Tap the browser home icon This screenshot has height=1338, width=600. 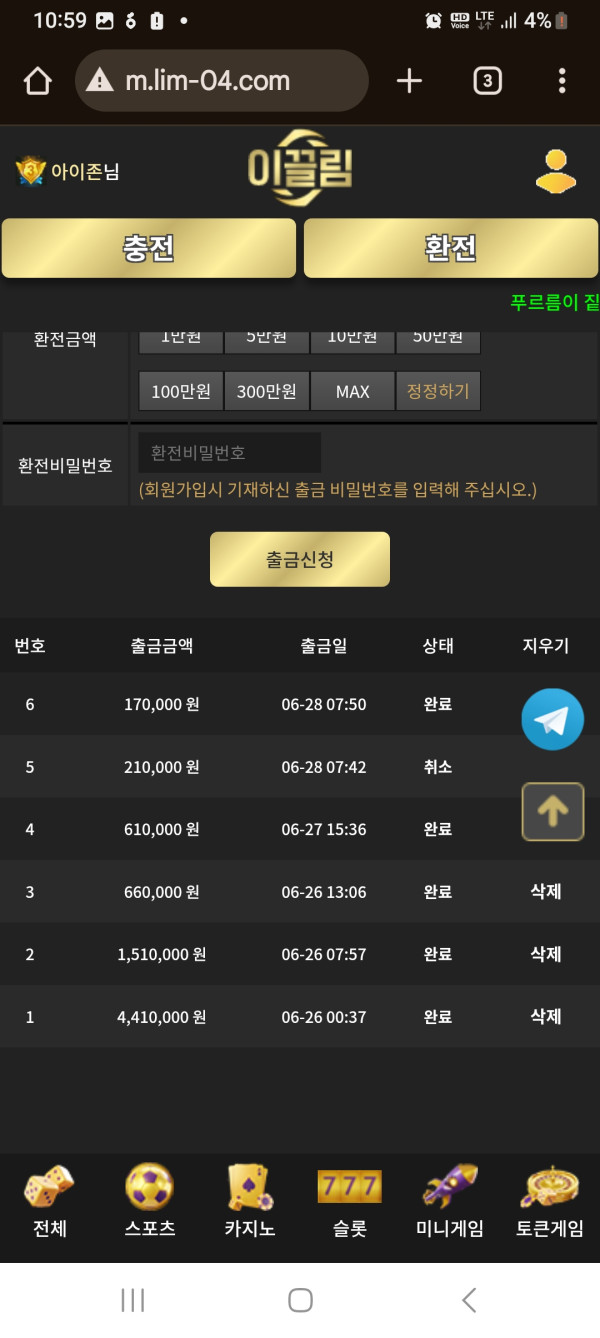coord(37,82)
